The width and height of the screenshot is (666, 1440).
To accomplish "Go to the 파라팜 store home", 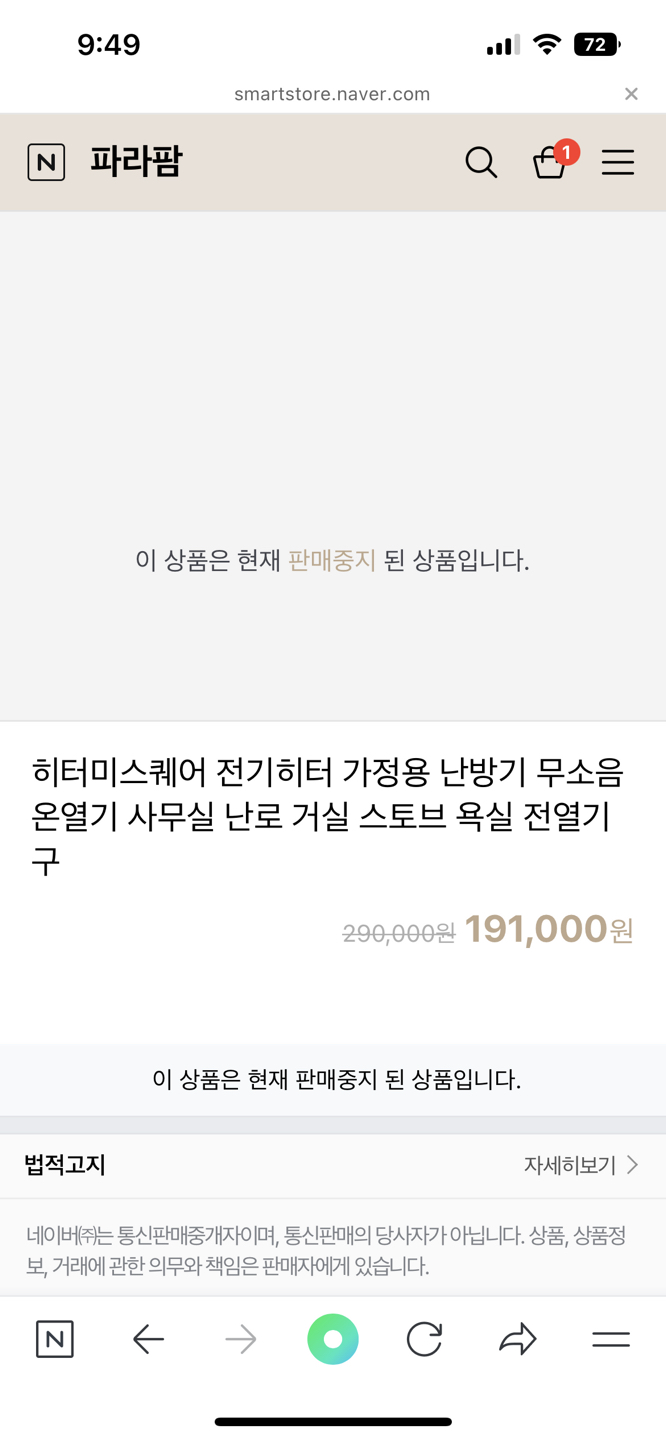I will point(136,162).
